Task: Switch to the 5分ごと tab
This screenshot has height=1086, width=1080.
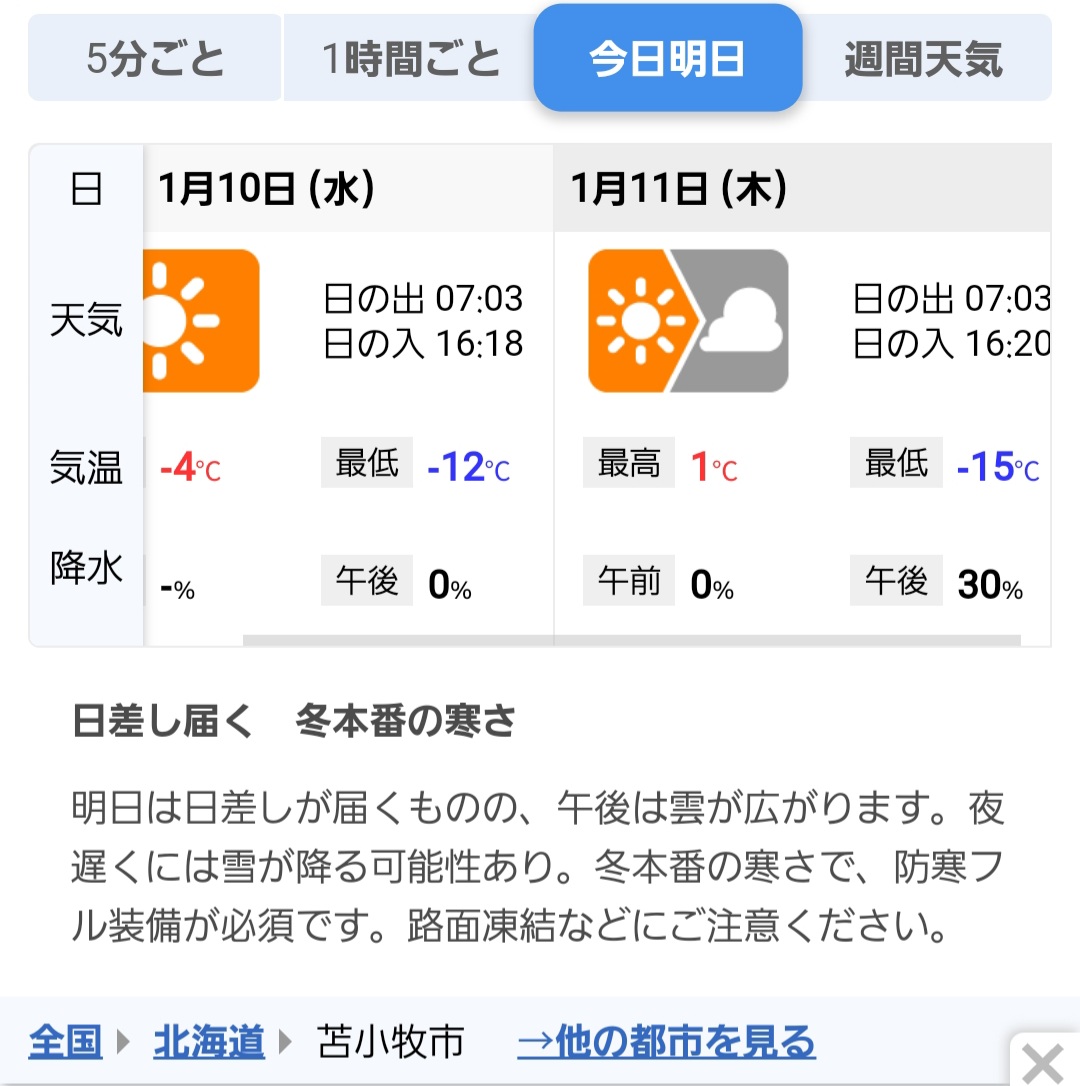Action: (x=156, y=59)
